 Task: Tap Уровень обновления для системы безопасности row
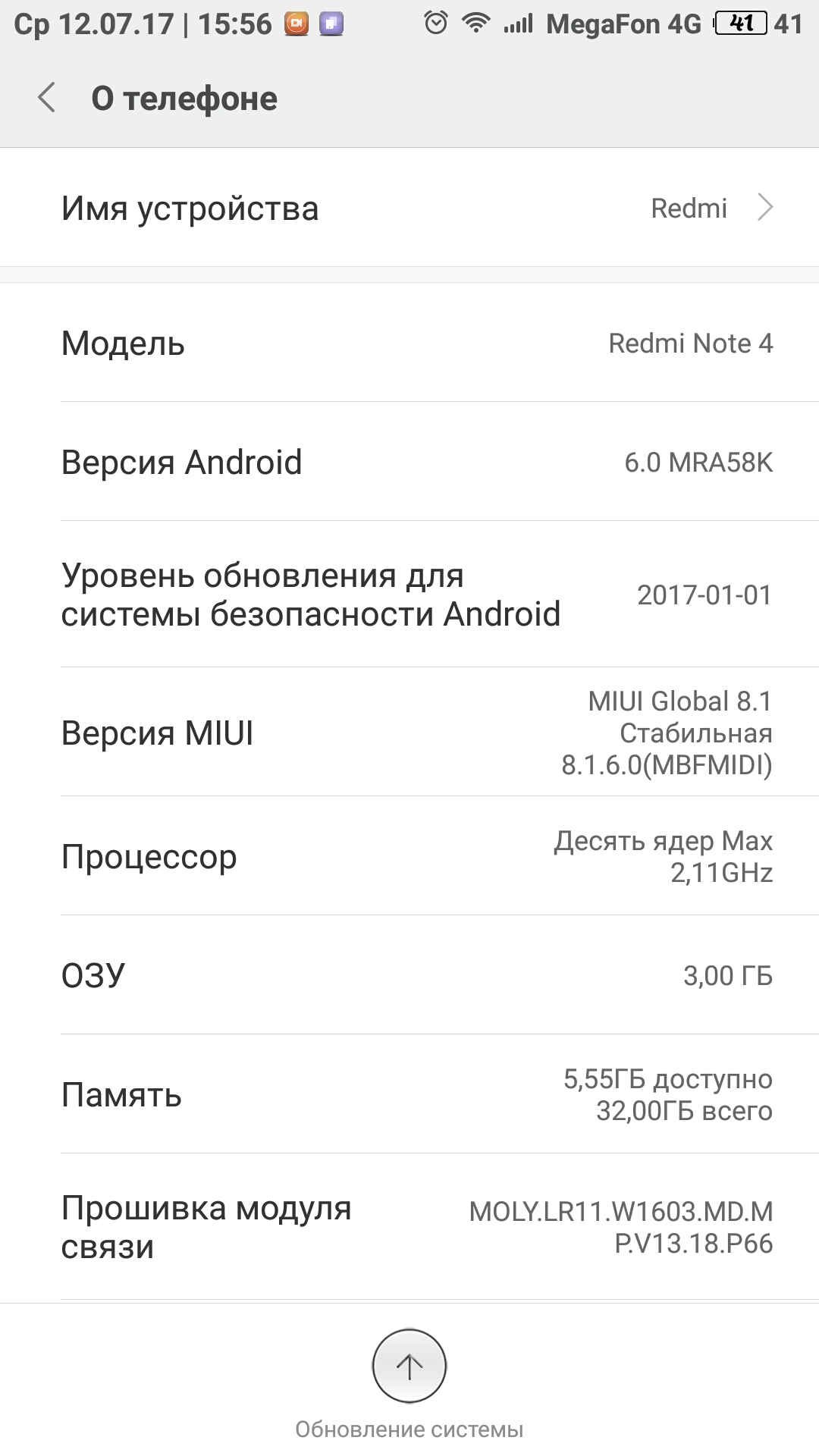(x=409, y=595)
